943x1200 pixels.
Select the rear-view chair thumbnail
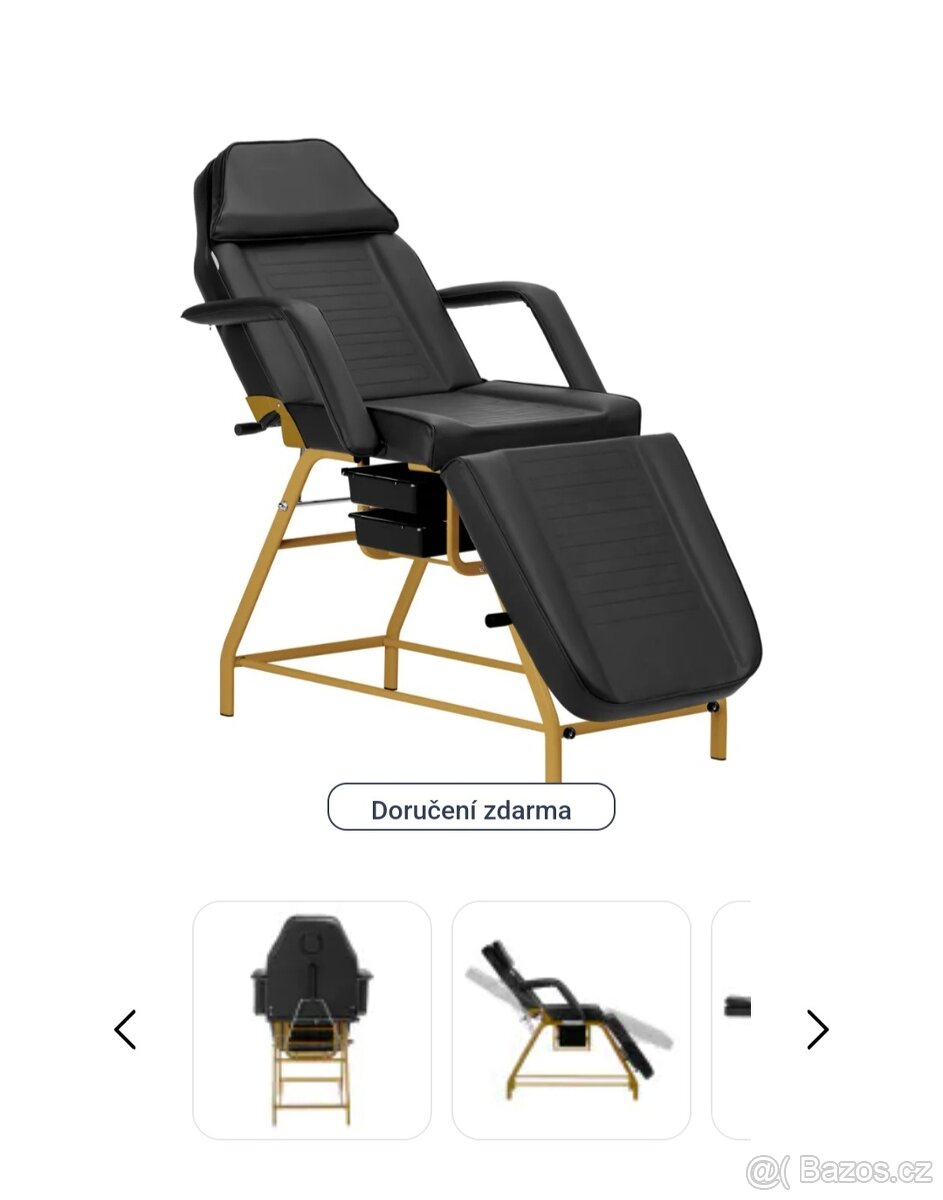[x=312, y=1020]
